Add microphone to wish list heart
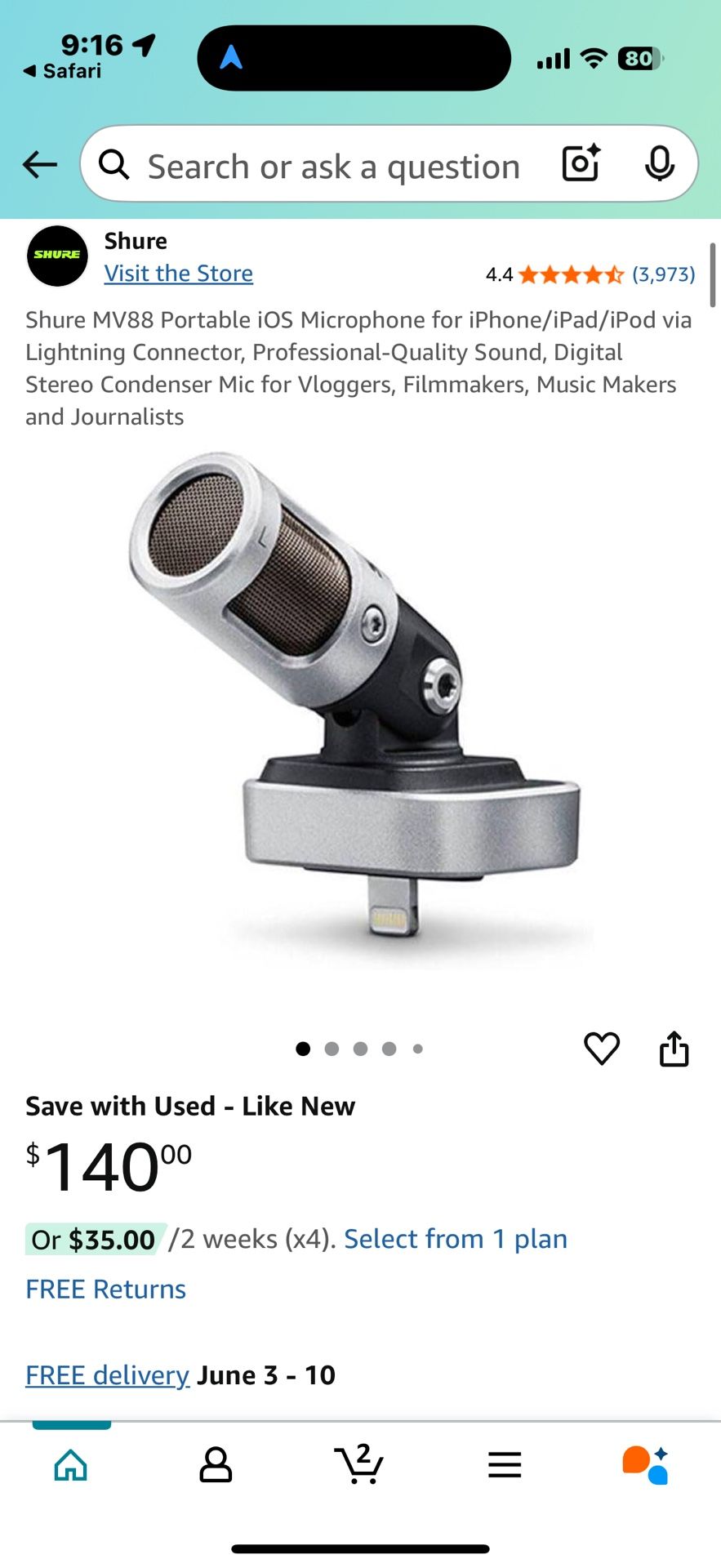The width and height of the screenshot is (721, 1568). [602, 1049]
